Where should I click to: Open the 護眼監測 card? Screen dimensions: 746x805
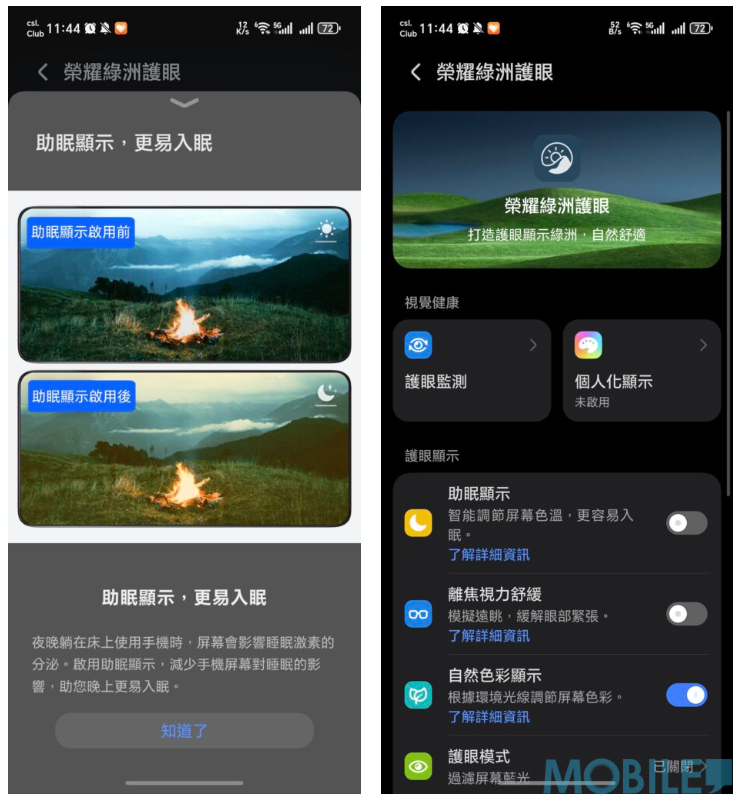click(x=471, y=369)
